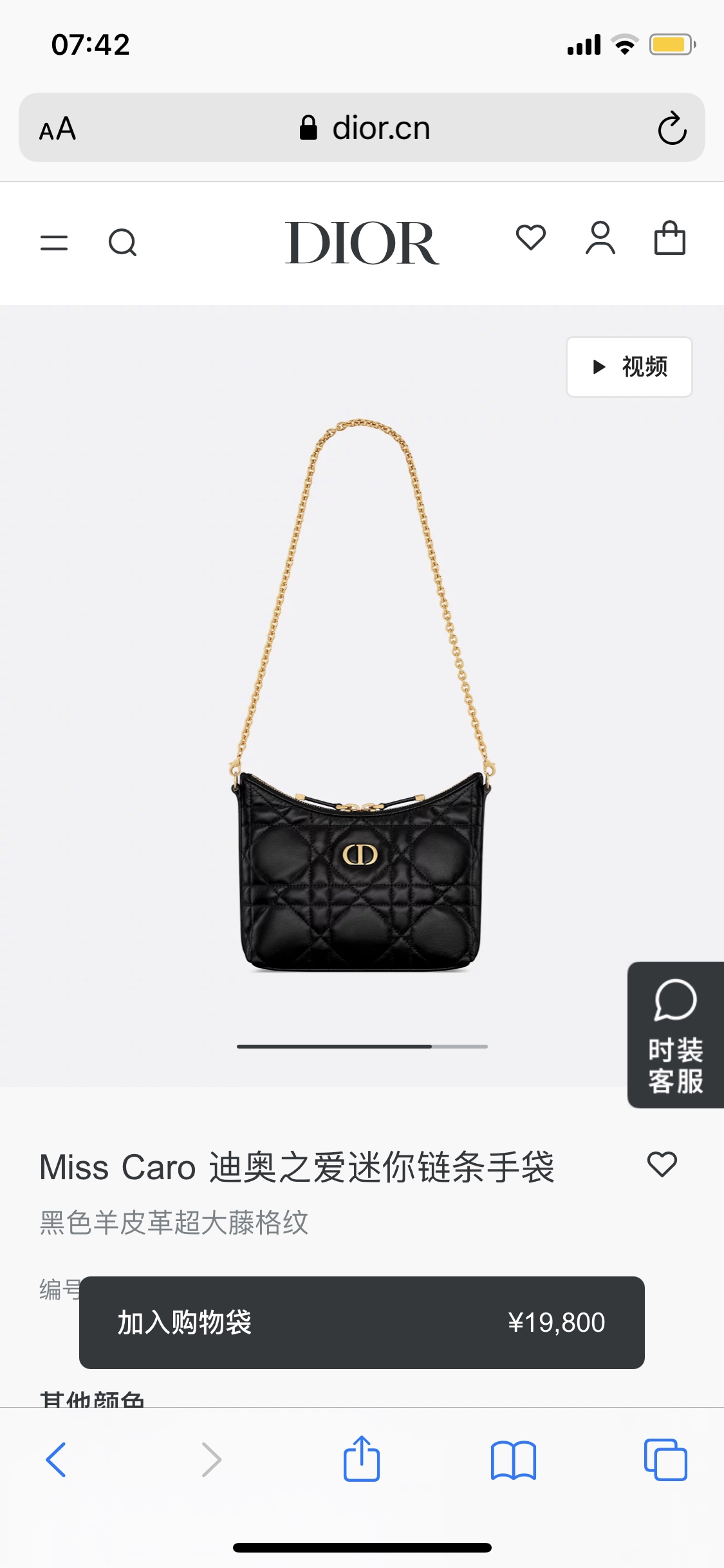Reload the dior.cn page
The image size is (724, 1568).
click(672, 128)
